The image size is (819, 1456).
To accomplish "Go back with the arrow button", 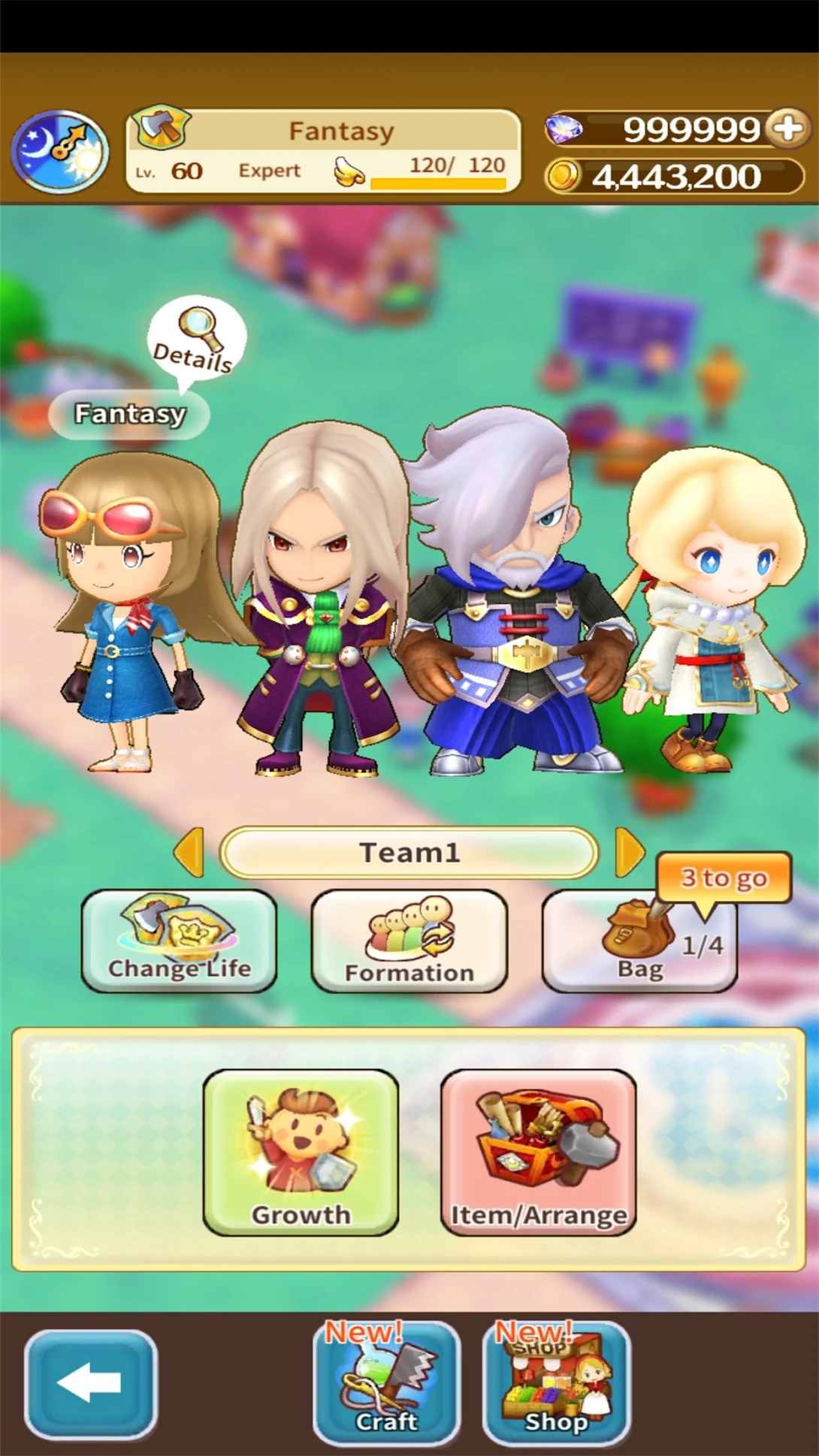I will 90,1383.
